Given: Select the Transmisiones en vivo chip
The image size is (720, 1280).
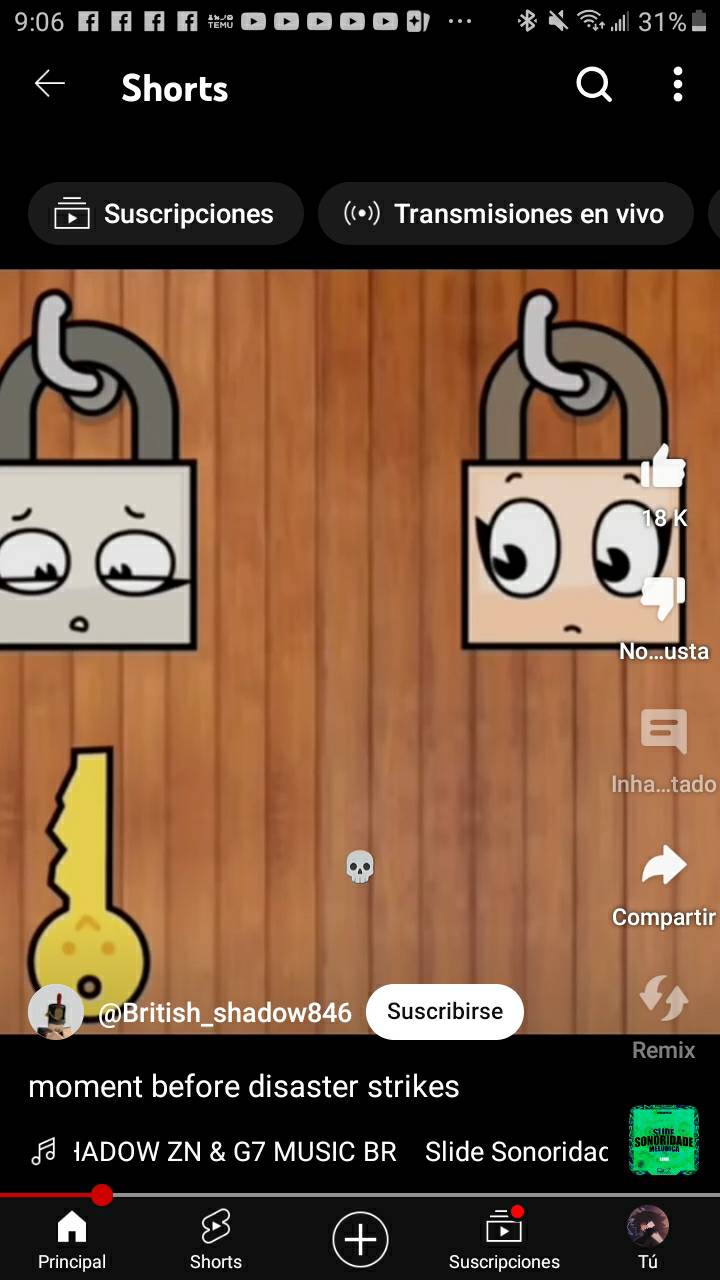Looking at the screenshot, I should pyautogui.click(x=505, y=214).
